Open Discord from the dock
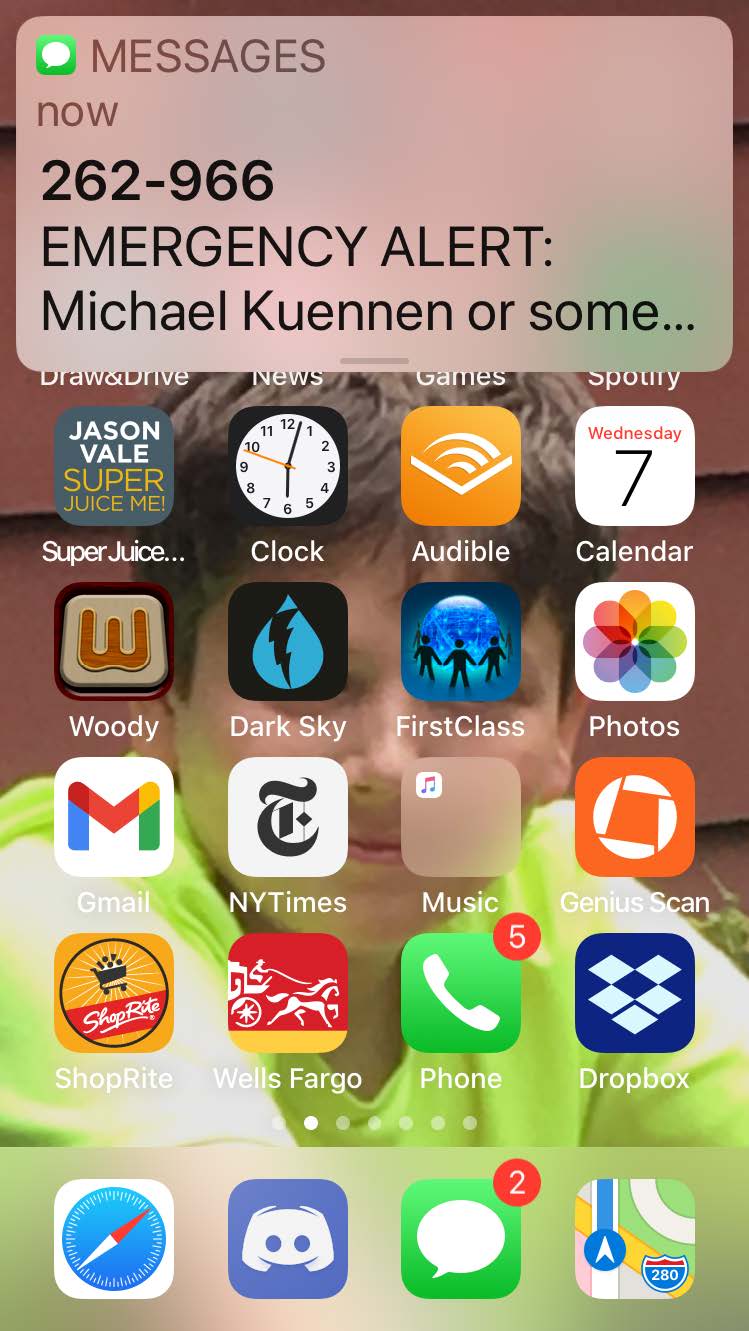Screen dimensions: 749x1331 pos(288,1239)
